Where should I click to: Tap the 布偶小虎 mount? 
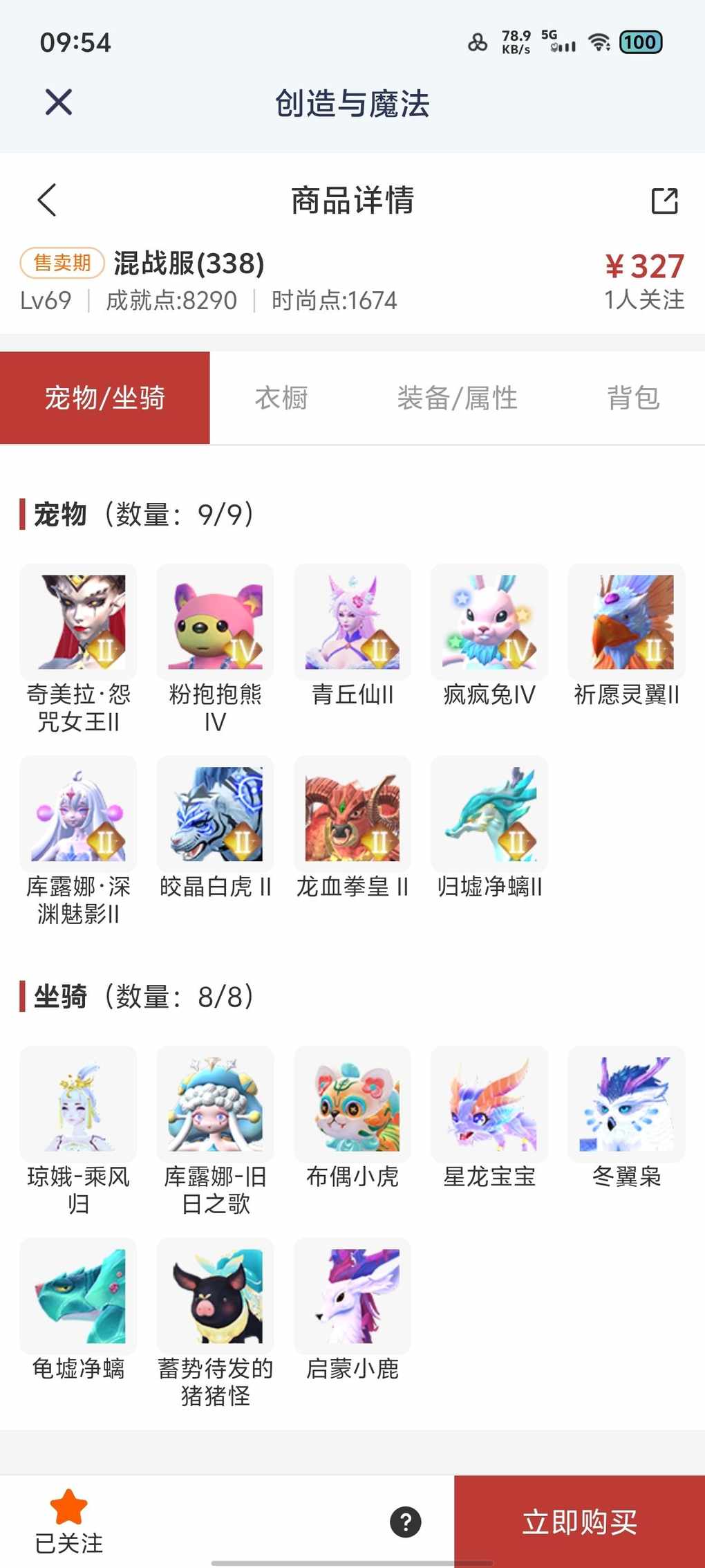[x=352, y=1104]
